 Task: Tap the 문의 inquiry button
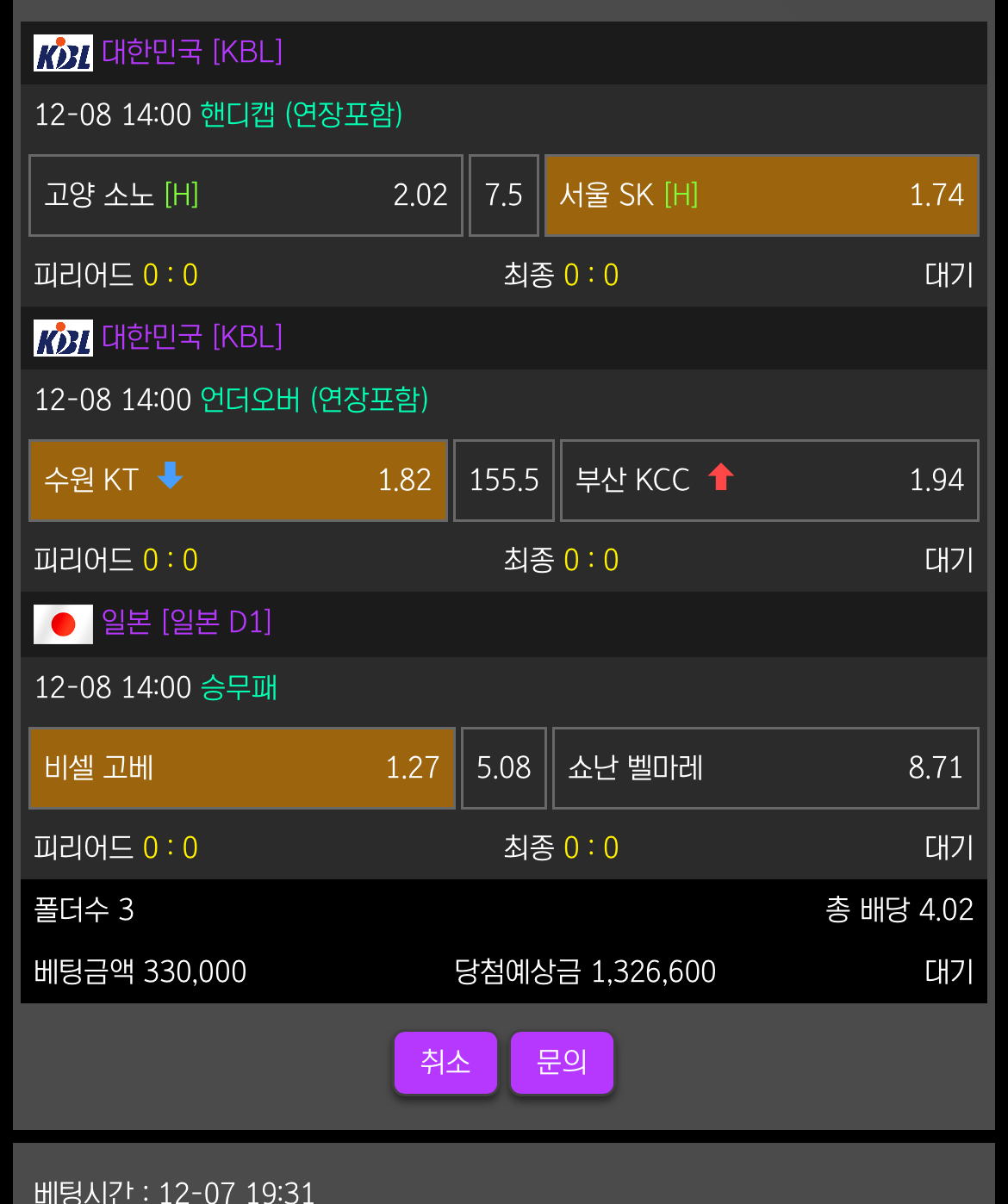(x=562, y=1062)
